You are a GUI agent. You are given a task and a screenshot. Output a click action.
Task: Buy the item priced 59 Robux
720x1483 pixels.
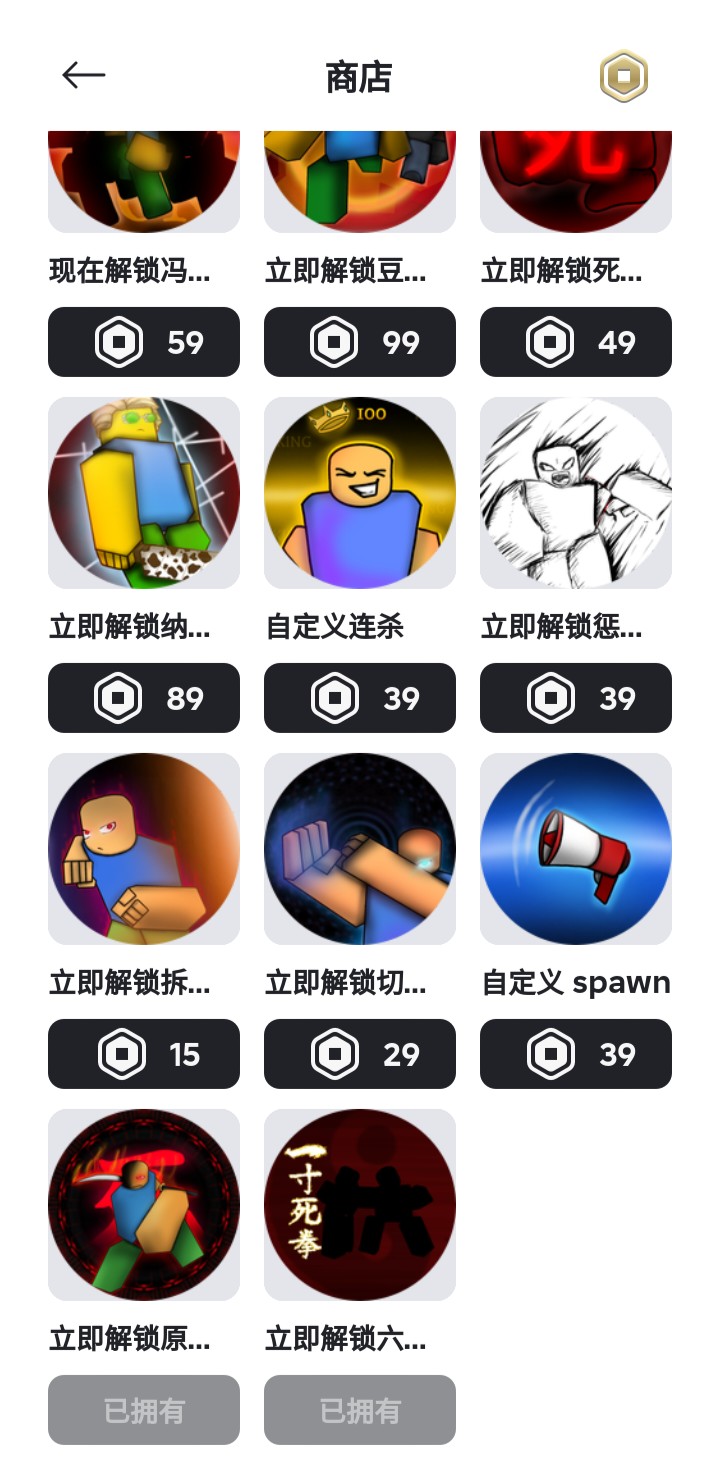144,342
